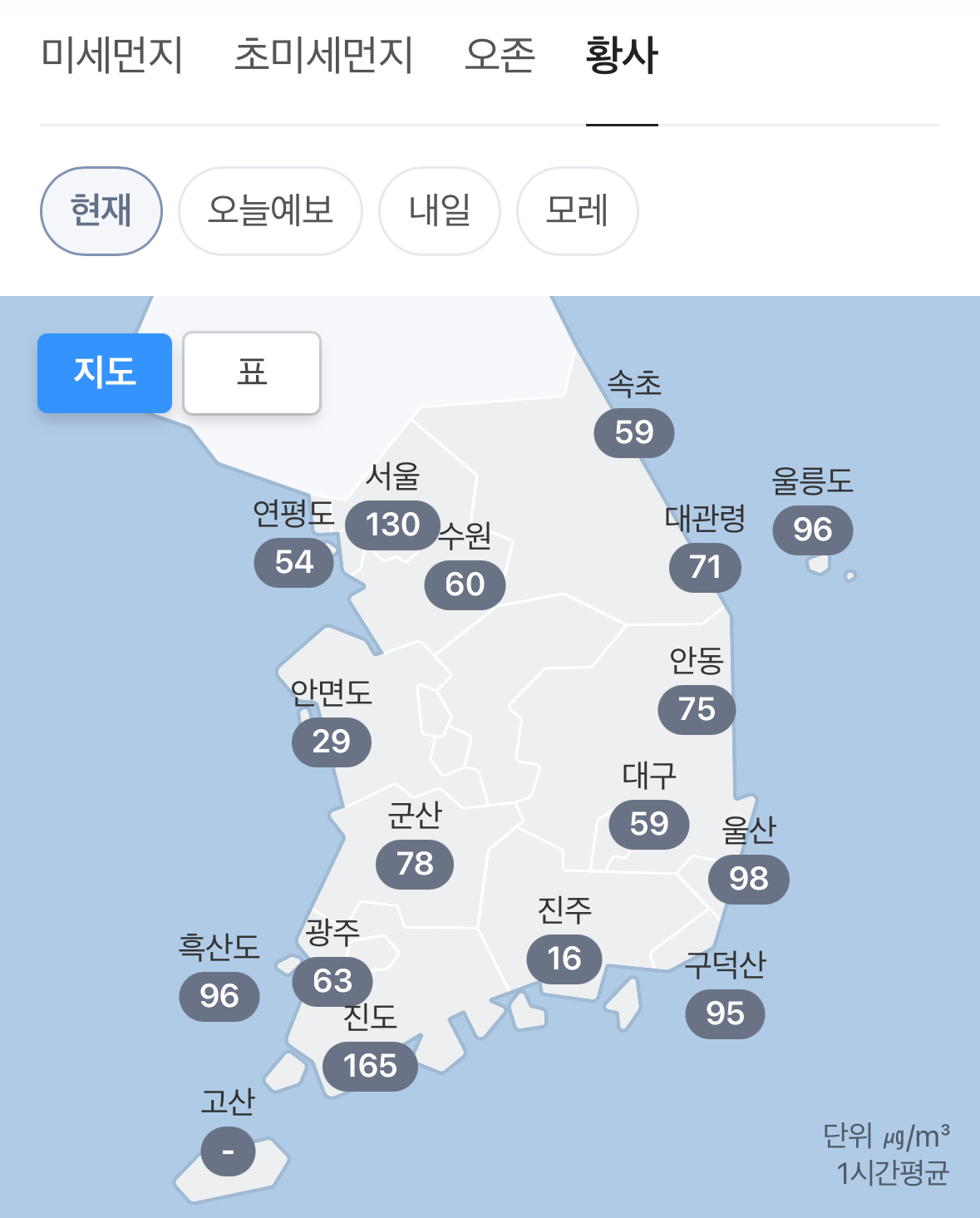Tap the 구덕산 95 marker

tap(725, 1013)
